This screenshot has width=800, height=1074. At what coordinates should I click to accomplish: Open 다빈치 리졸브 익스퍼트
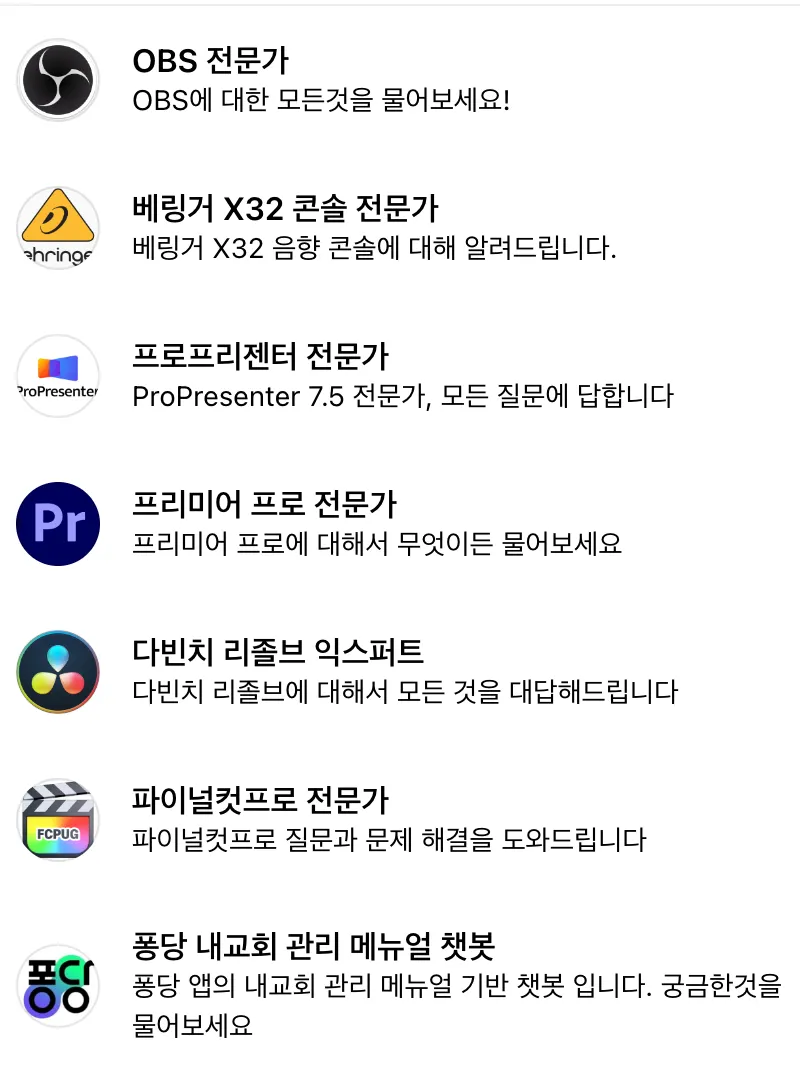tap(278, 652)
